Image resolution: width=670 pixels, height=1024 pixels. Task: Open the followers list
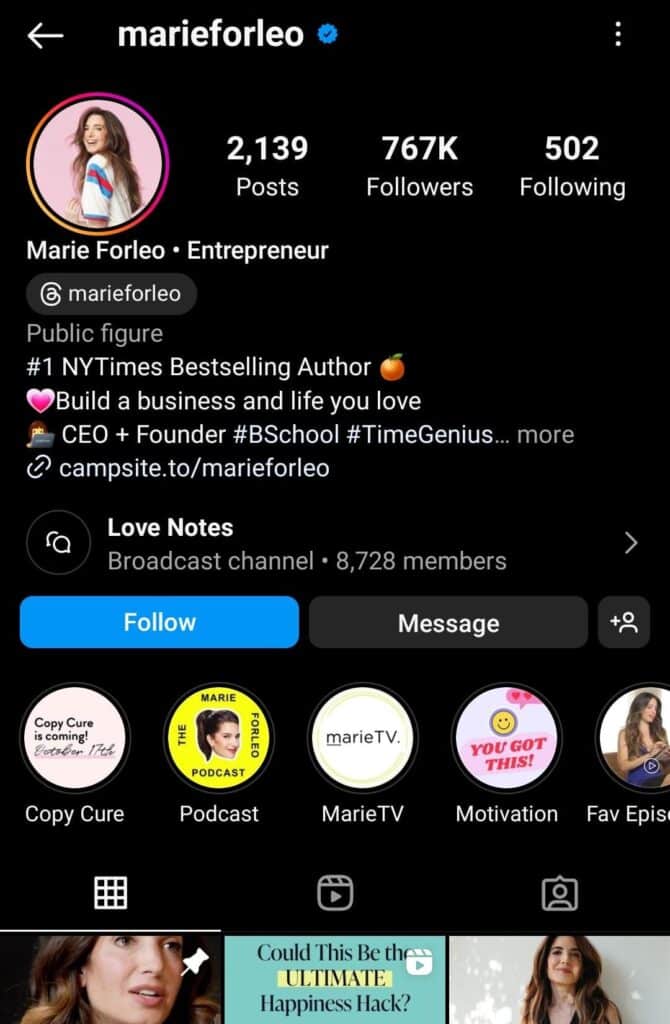[x=419, y=167]
